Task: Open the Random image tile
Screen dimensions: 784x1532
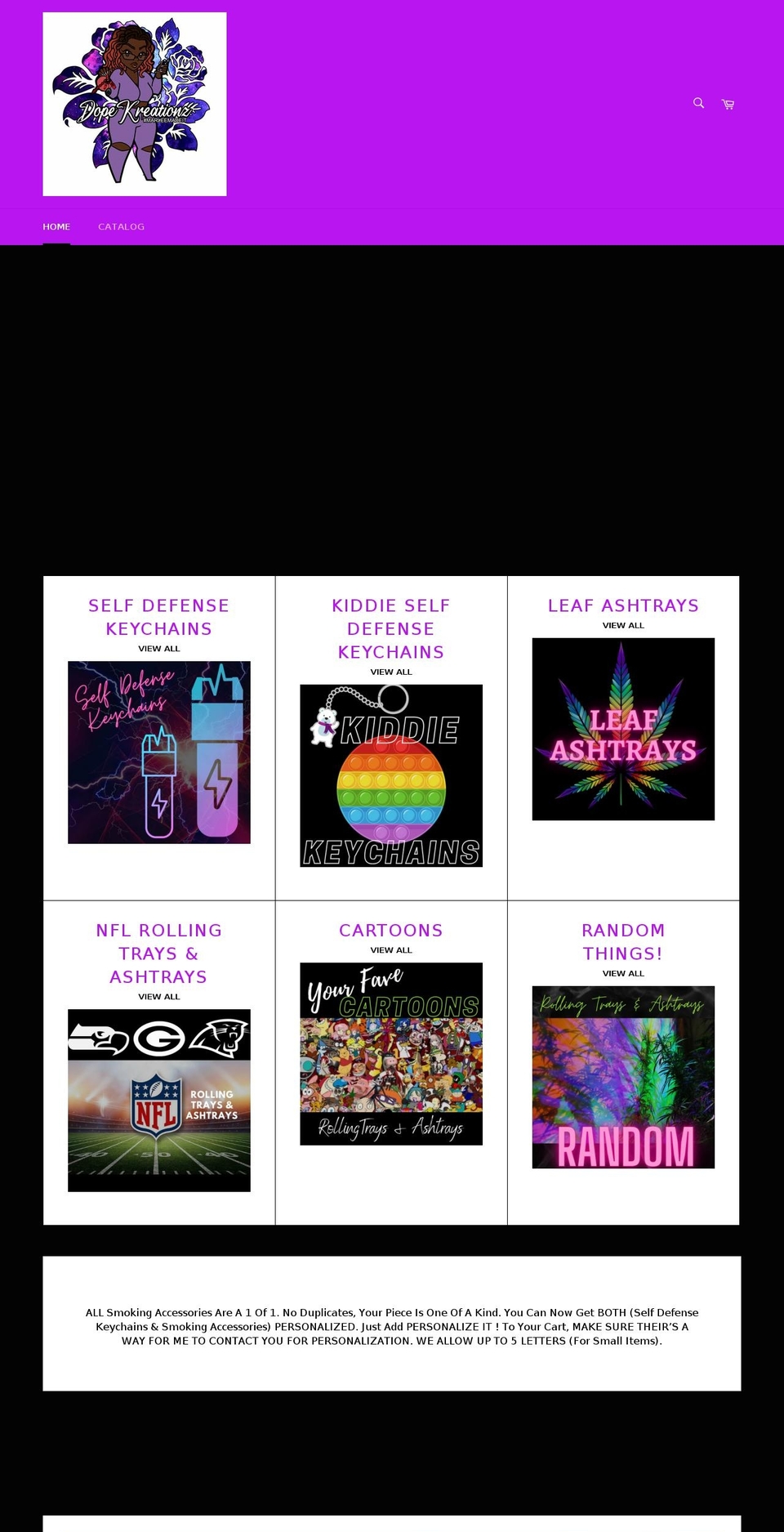Action: 623,1077
